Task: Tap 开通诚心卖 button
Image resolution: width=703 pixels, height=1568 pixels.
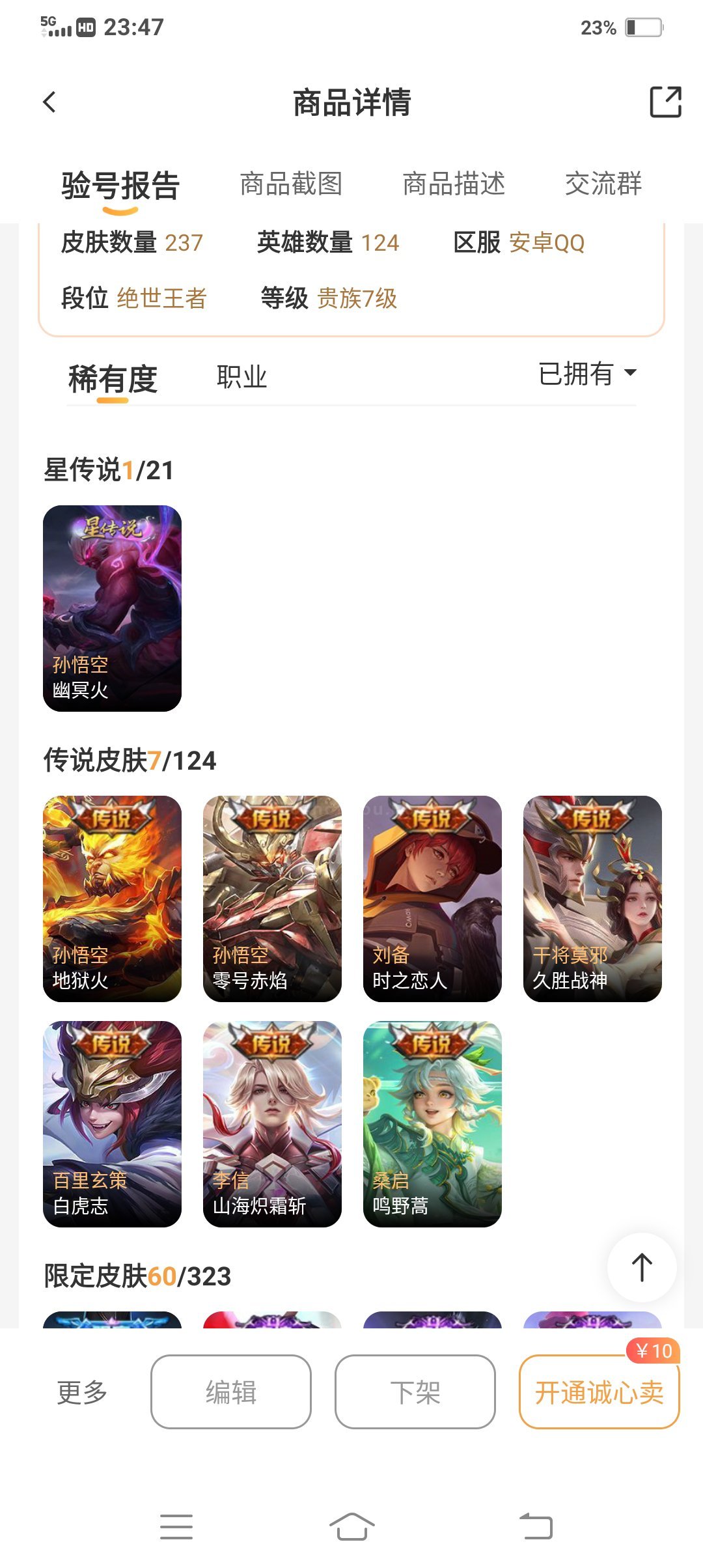Action: (599, 1392)
